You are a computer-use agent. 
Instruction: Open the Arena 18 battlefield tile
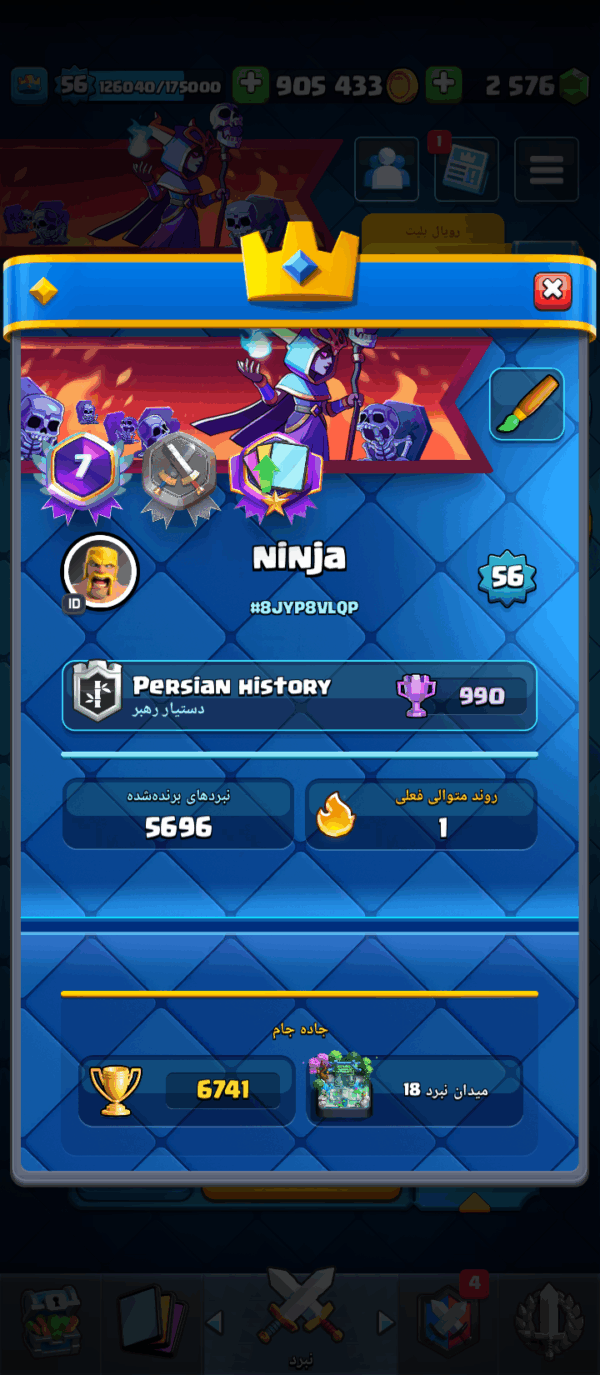pos(414,1091)
